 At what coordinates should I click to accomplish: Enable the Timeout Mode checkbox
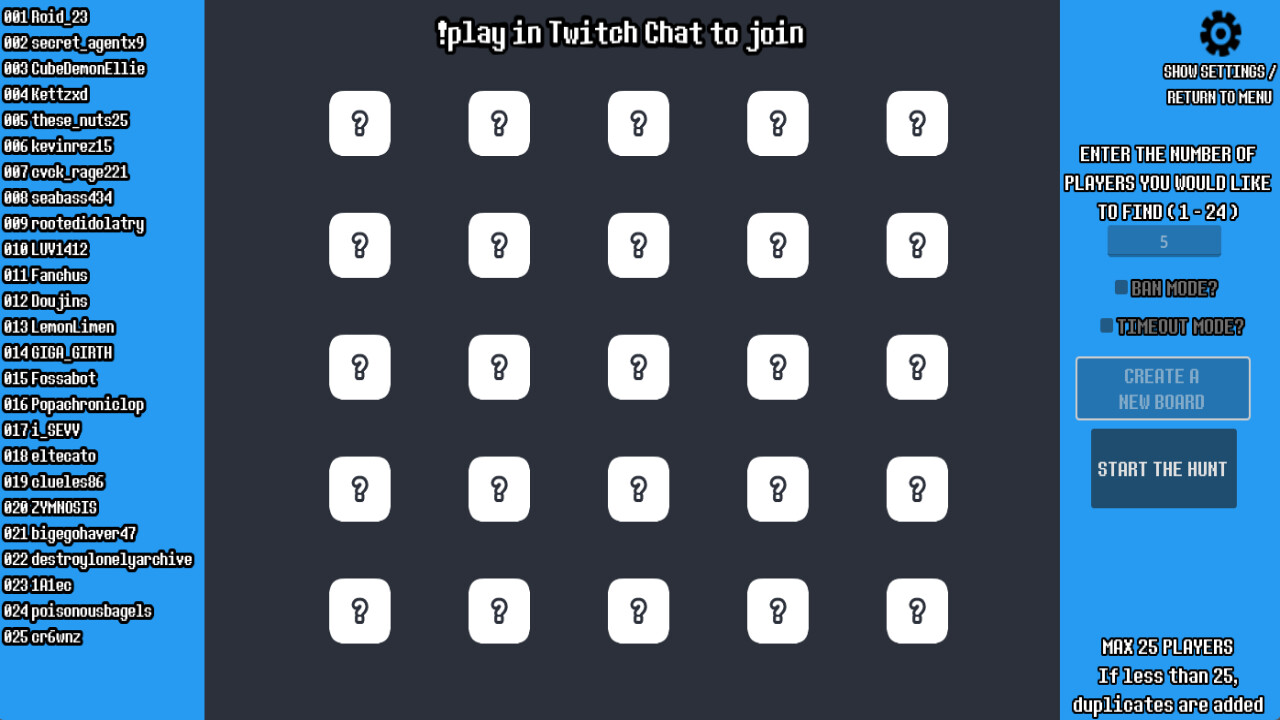pyautogui.click(x=1106, y=325)
